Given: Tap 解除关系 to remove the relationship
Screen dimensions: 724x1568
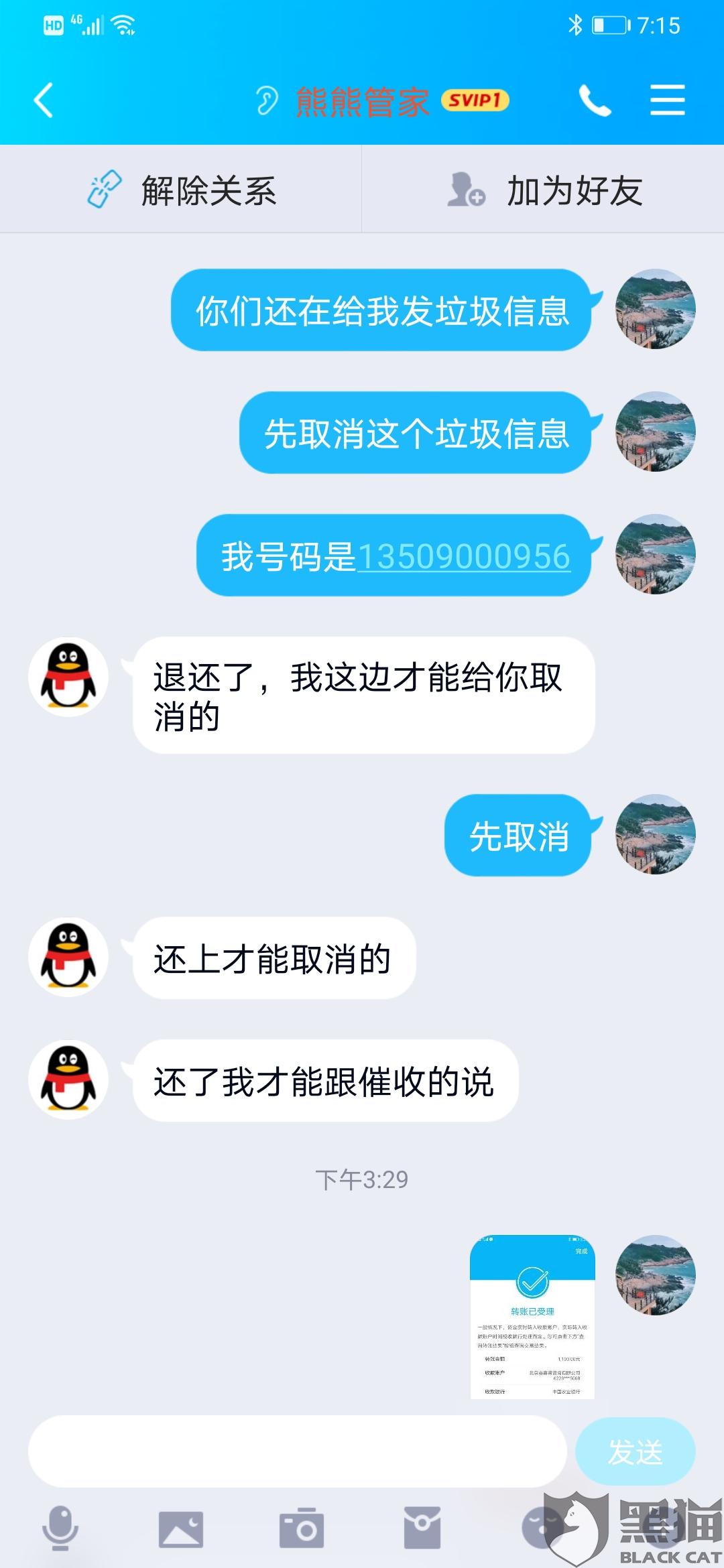Looking at the screenshot, I should tap(181, 190).
